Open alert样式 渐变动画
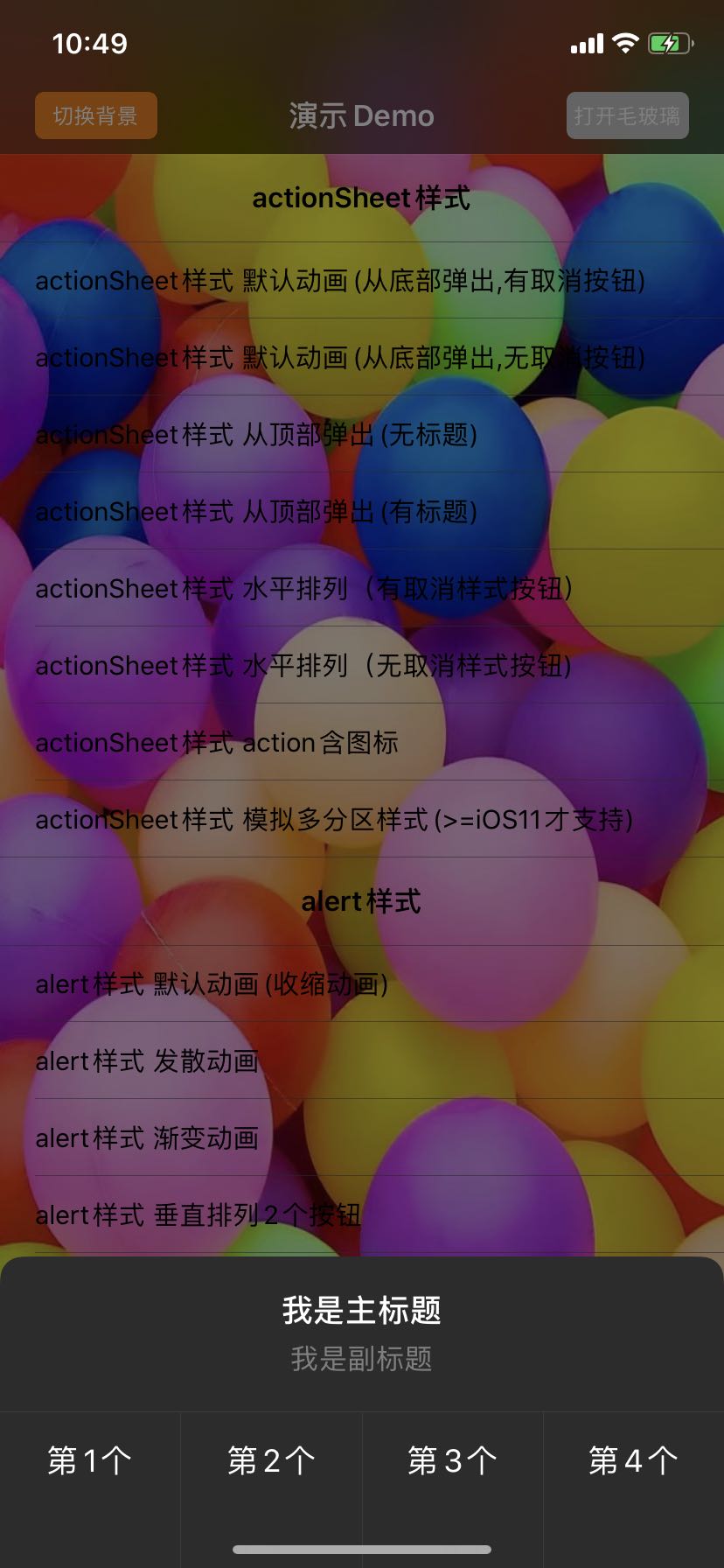Viewport: 724px width, 1568px height. click(x=362, y=1137)
